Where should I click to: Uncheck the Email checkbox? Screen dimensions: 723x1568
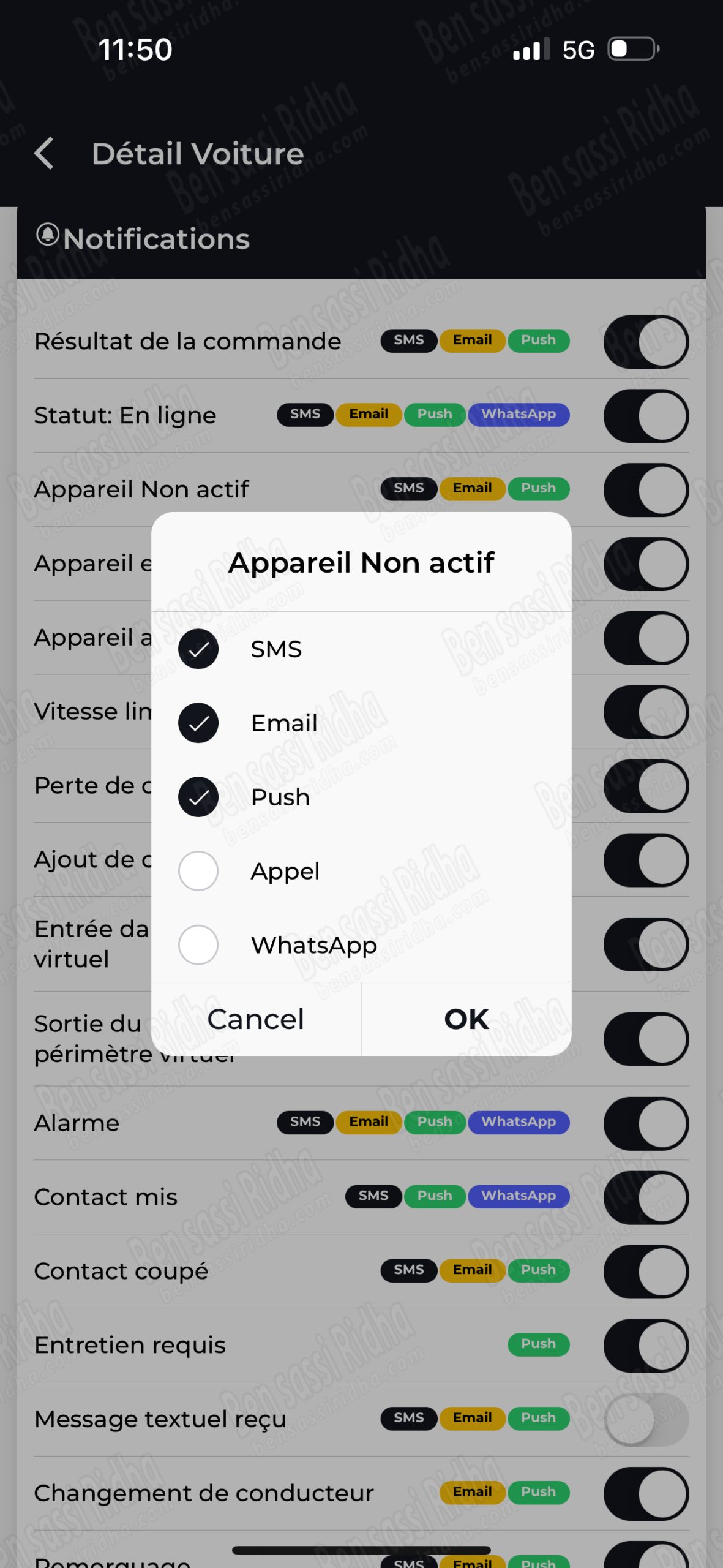[198, 723]
